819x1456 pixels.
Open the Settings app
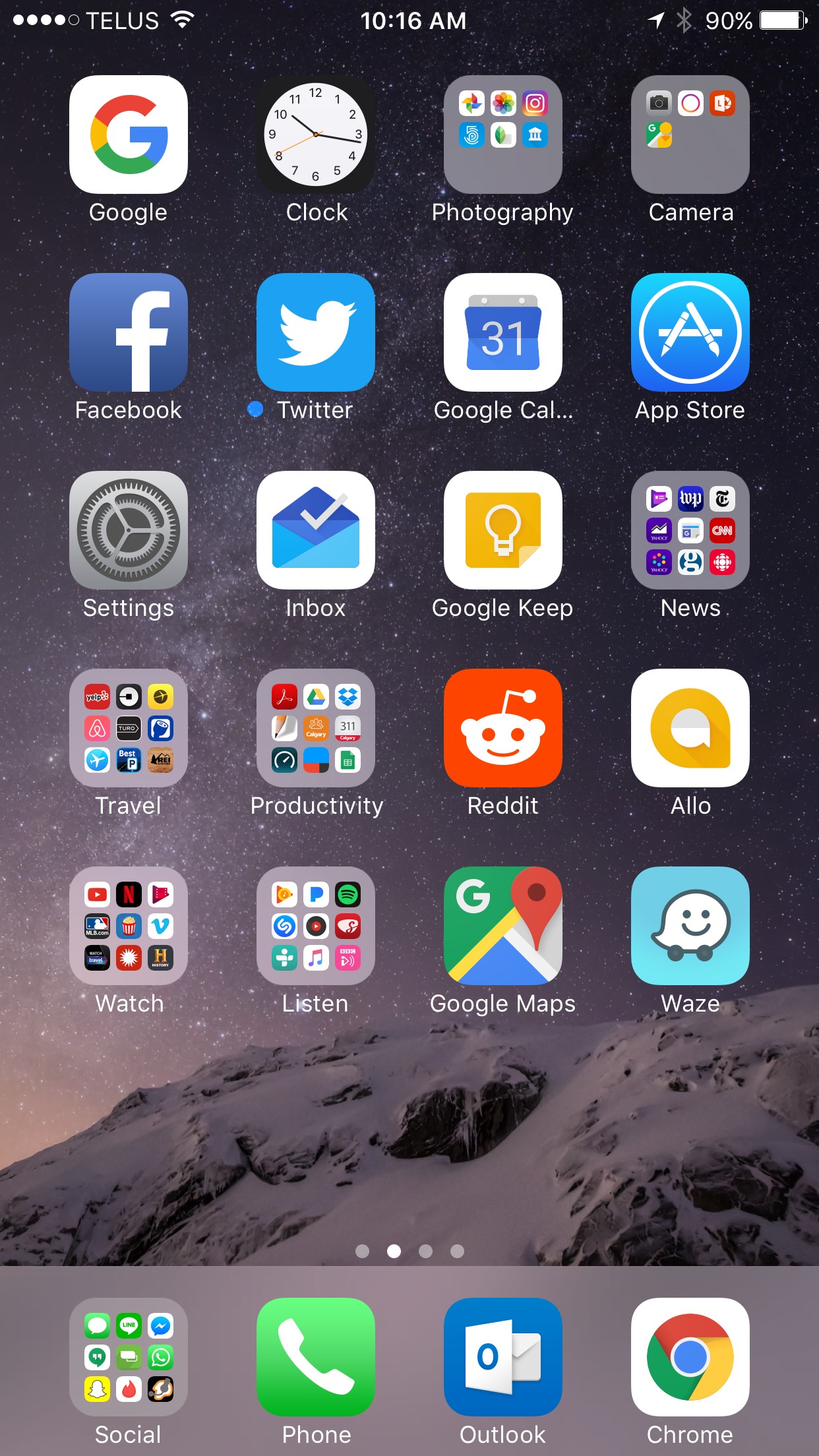tap(129, 530)
